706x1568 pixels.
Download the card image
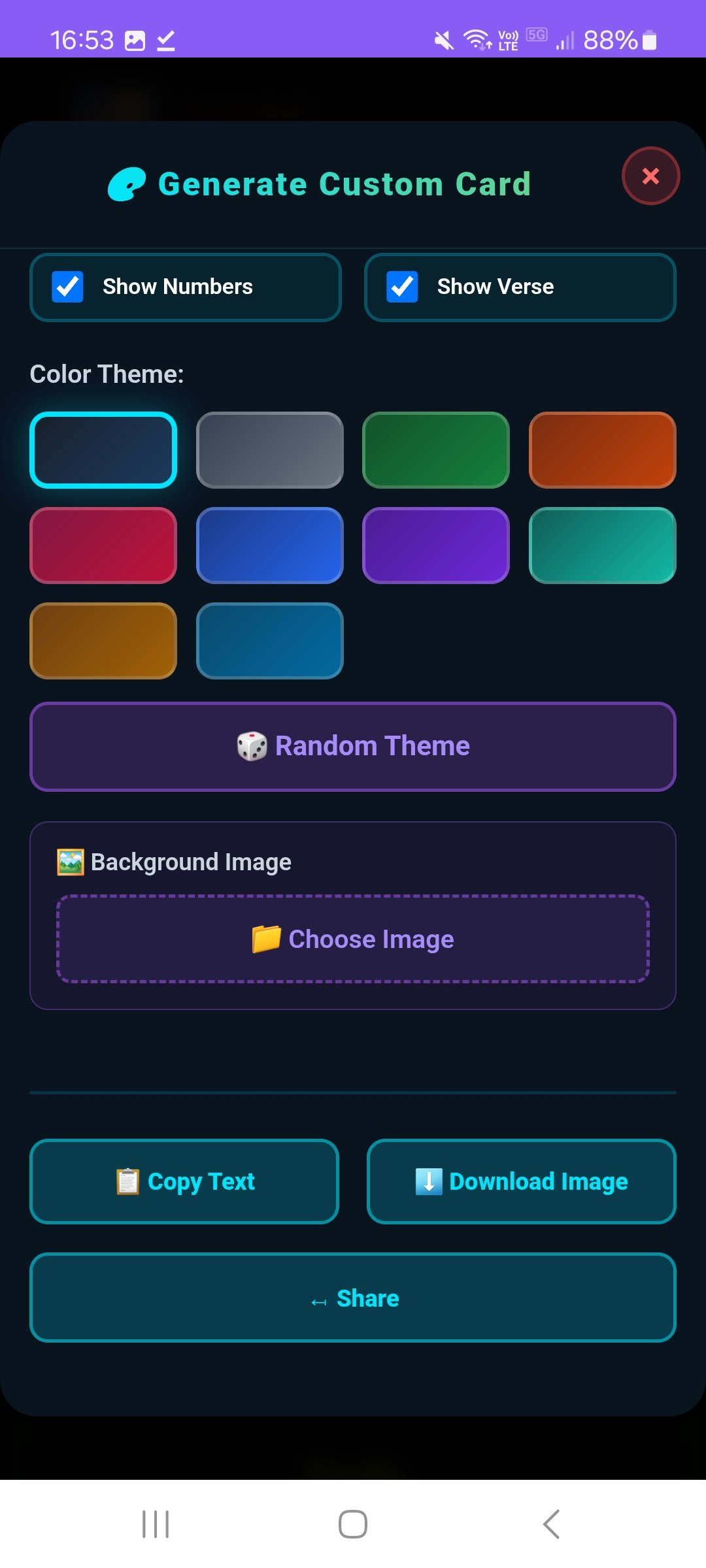[x=521, y=1181]
